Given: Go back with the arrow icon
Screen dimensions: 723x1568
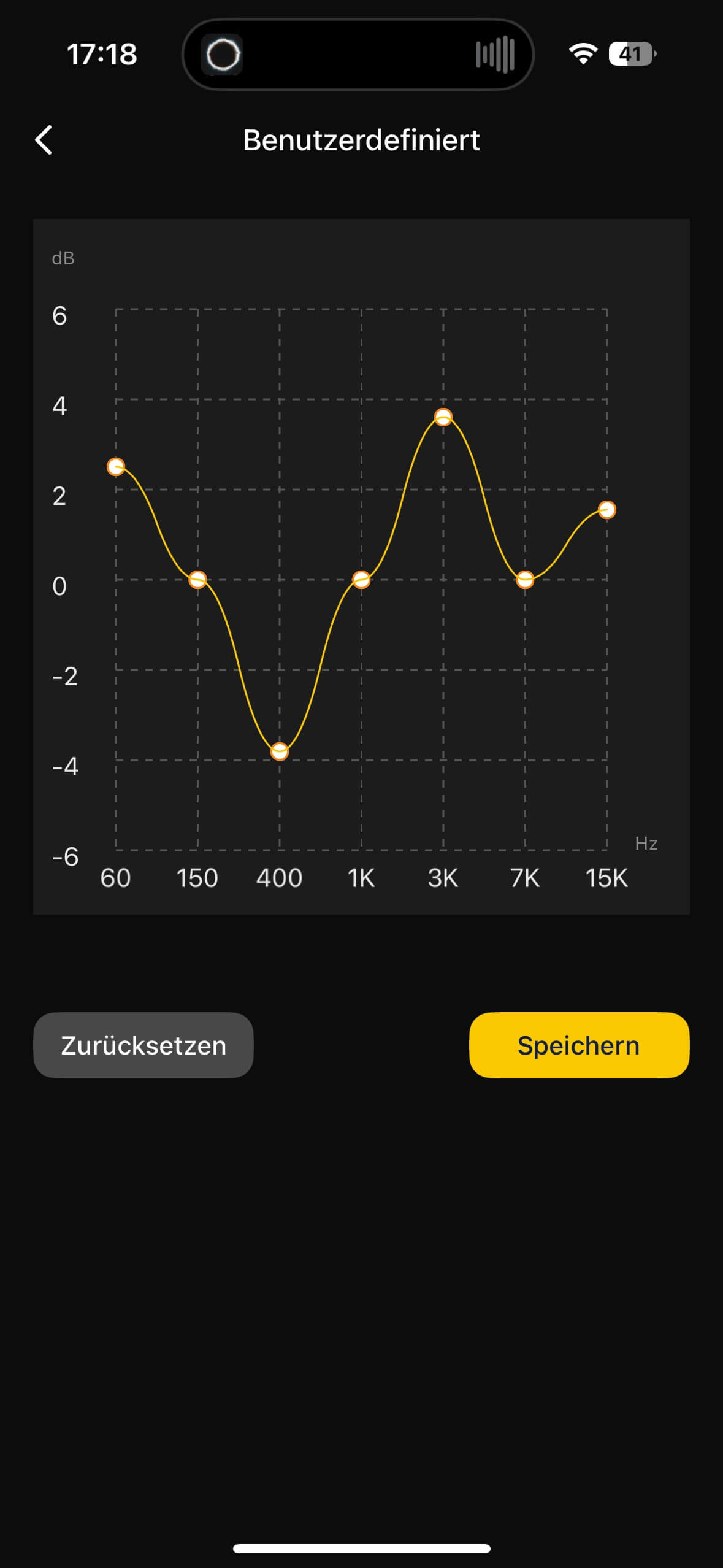Looking at the screenshot, I should point(44,140).
